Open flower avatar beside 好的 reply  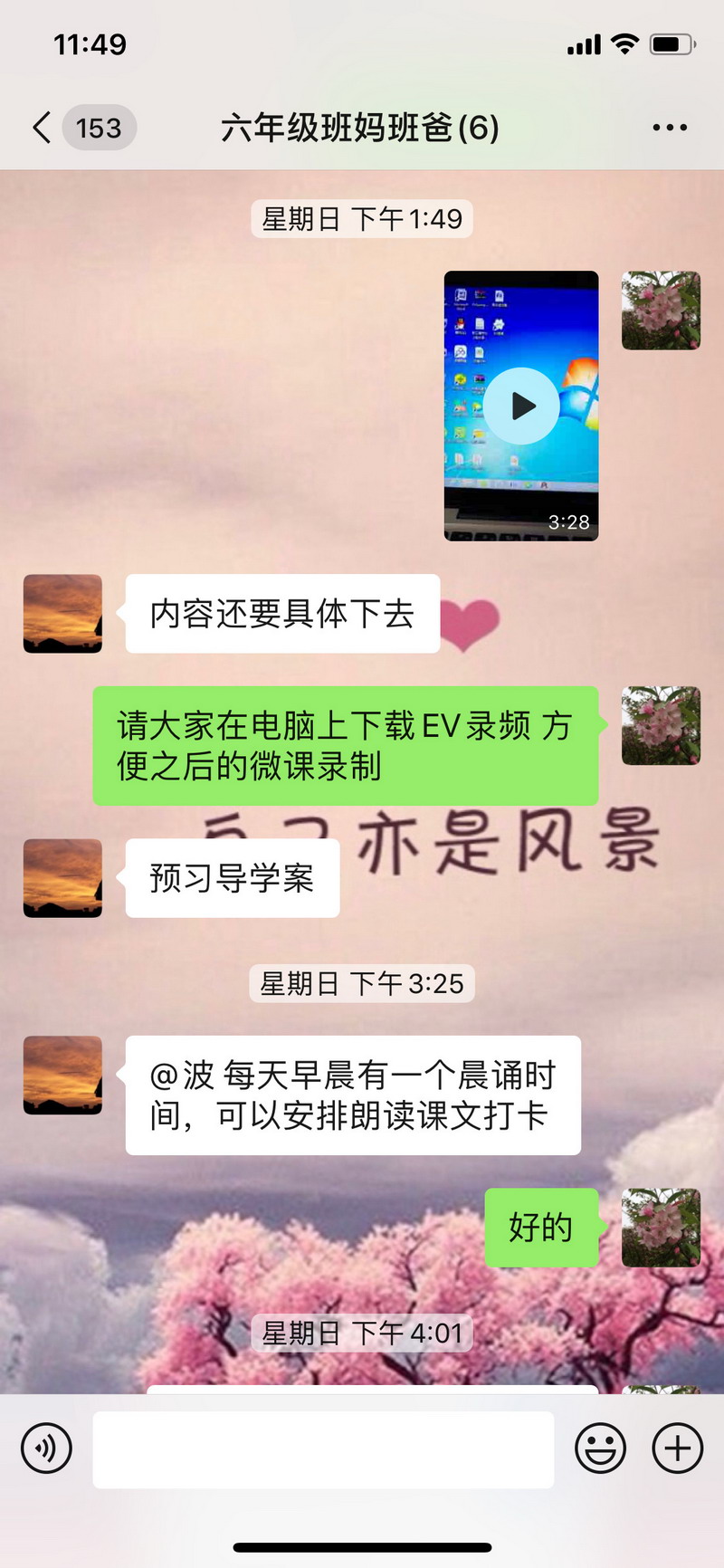tap(661, 1228)
